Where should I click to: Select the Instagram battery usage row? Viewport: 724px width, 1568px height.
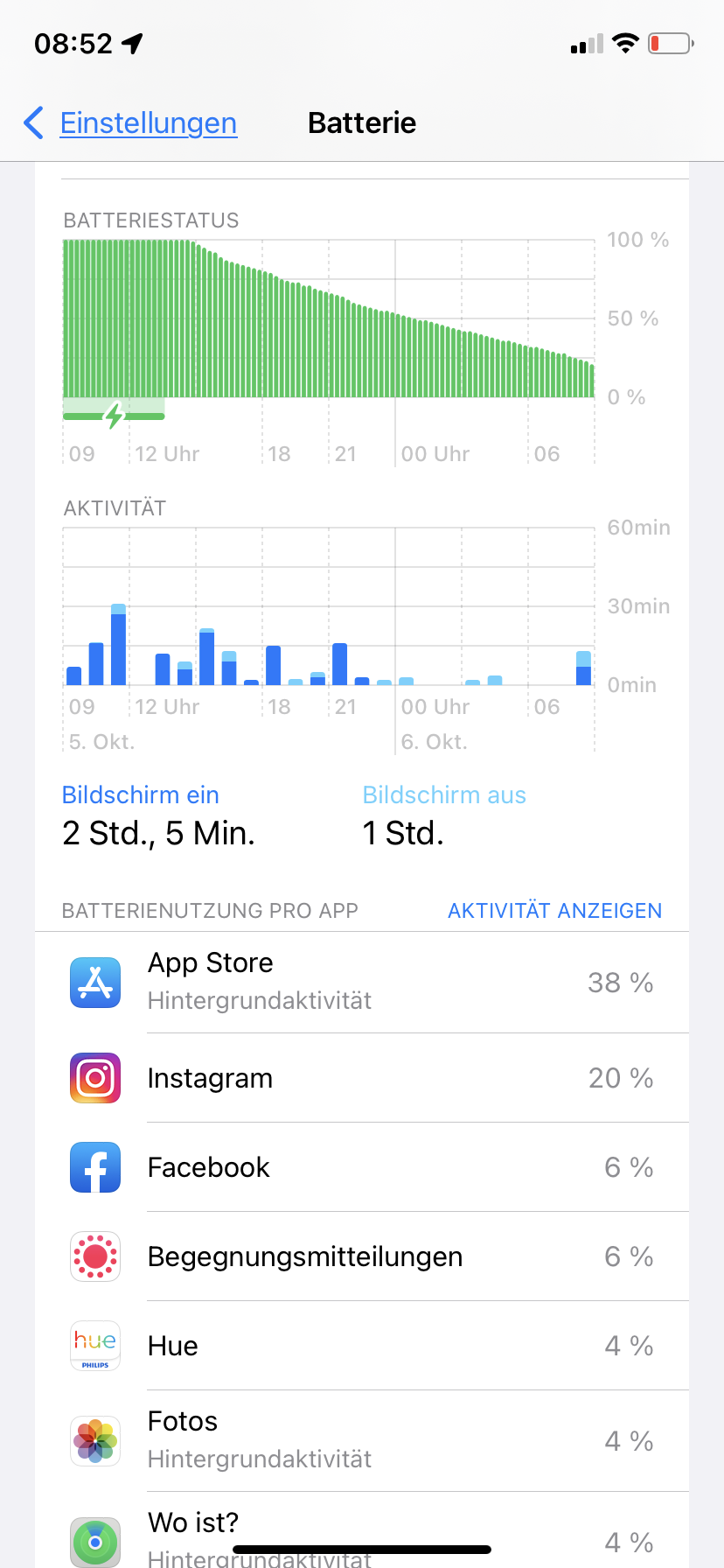pos(362,1078)
